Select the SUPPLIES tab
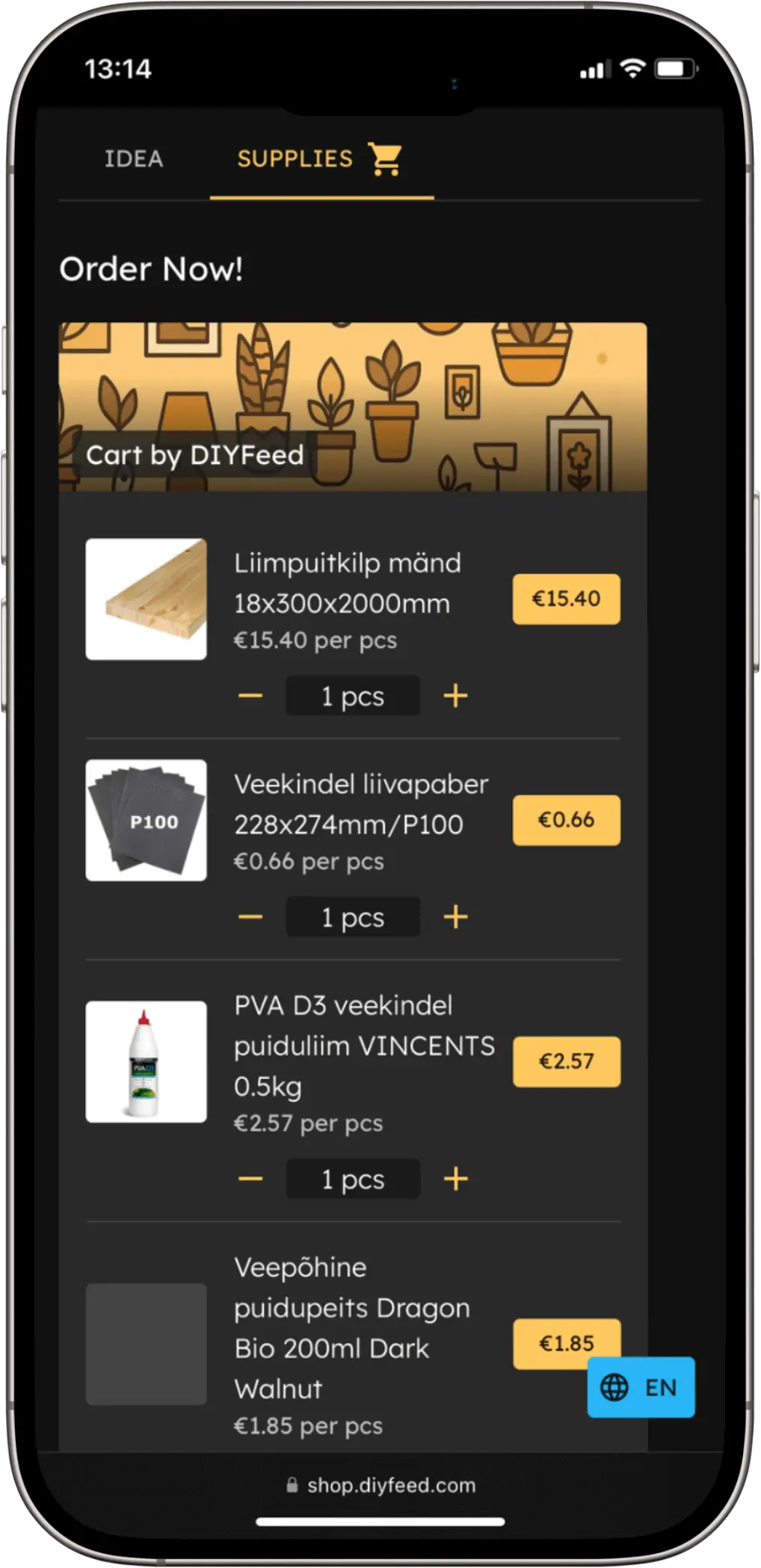Viewport: 761px width, 1568px height. click(x=320, y=158)
